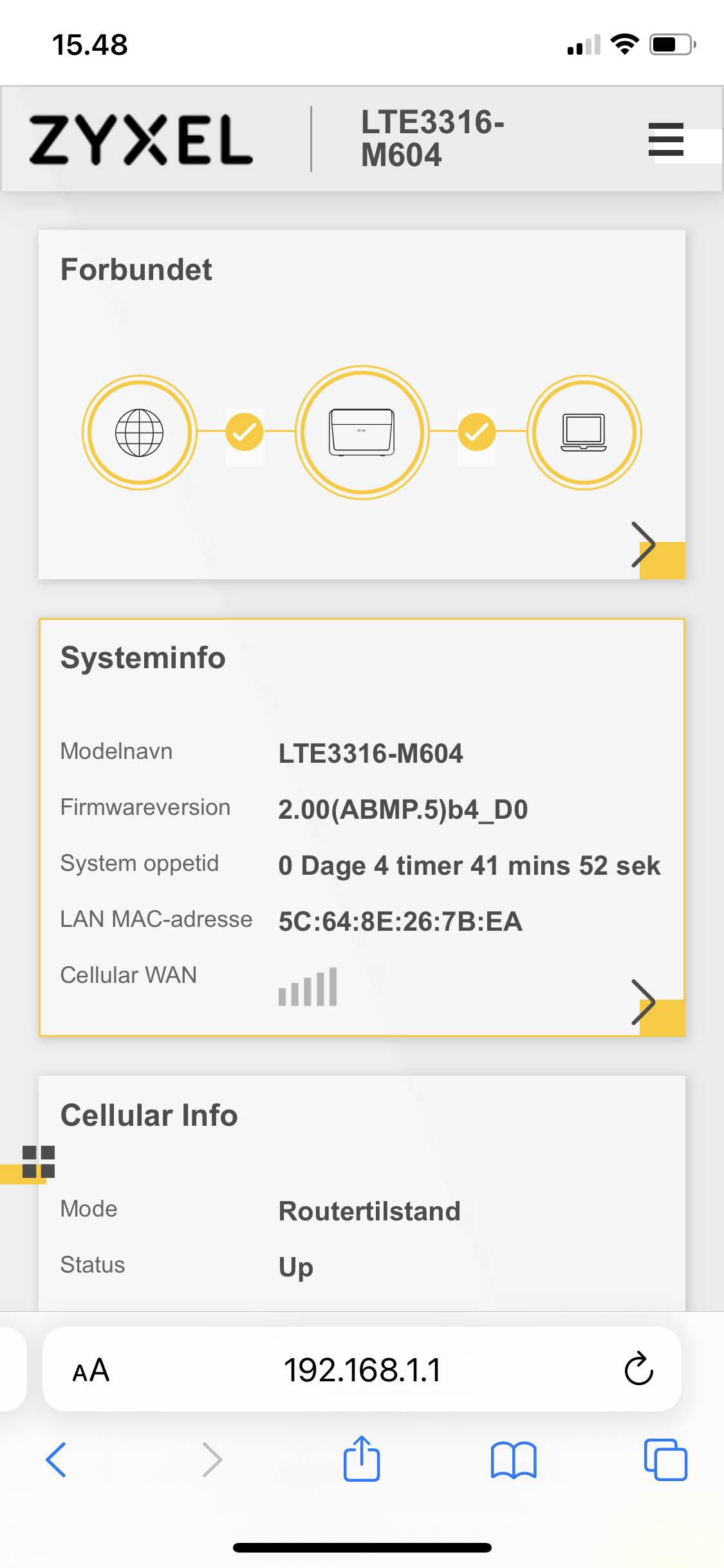Tap the 192.168.1.1 address bar
The image size is (724, 1568).
coord(362,1369)
